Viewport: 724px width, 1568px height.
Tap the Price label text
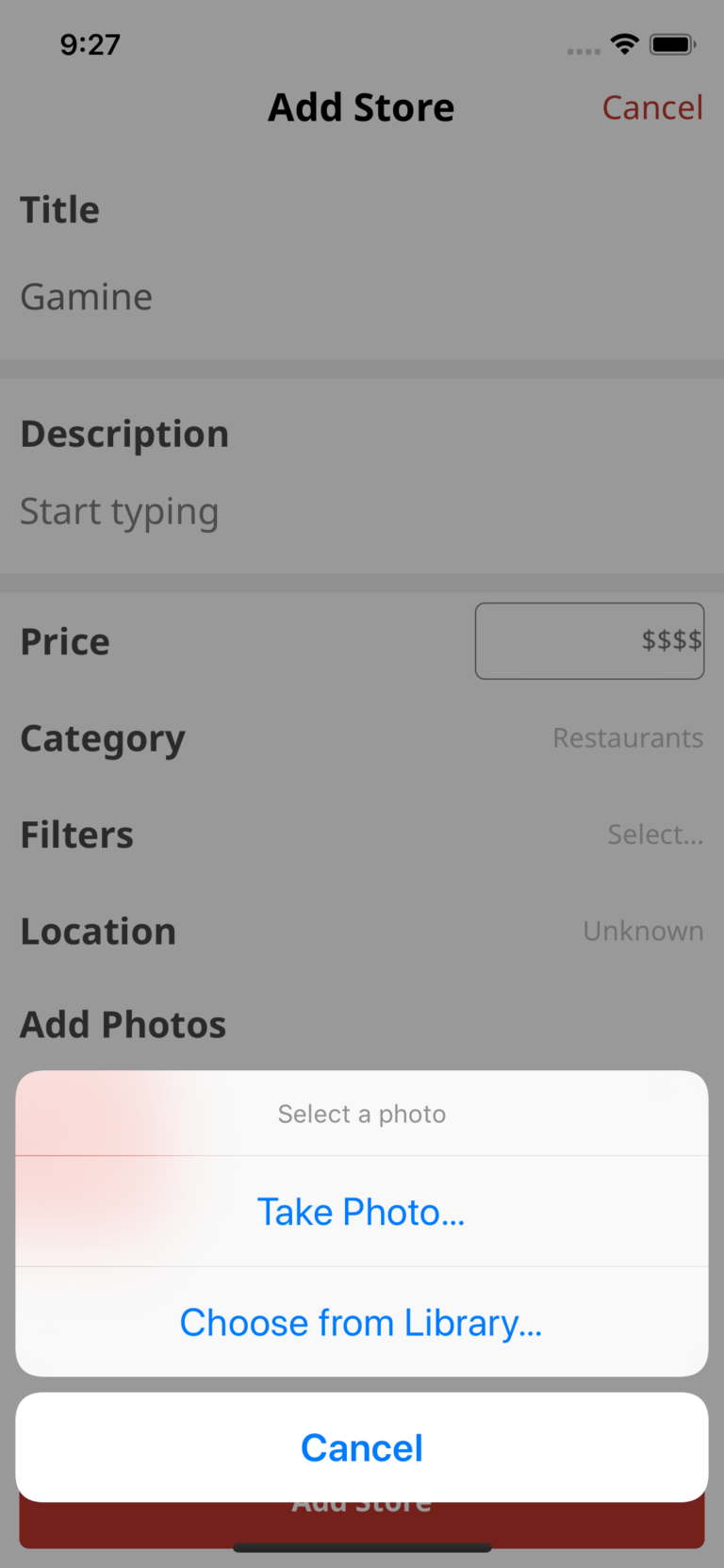coord(64,641)
